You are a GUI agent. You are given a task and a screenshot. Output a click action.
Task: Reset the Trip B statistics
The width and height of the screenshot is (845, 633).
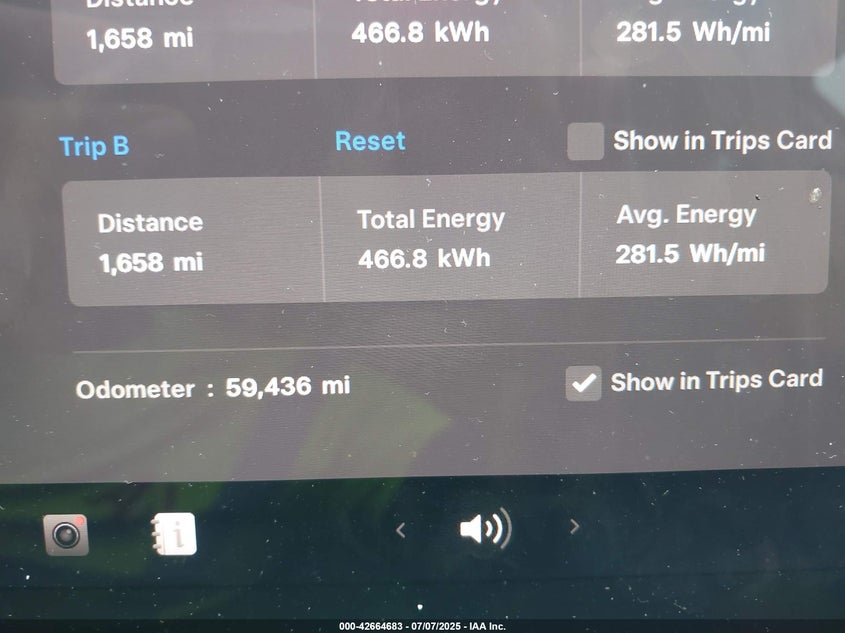370,142
